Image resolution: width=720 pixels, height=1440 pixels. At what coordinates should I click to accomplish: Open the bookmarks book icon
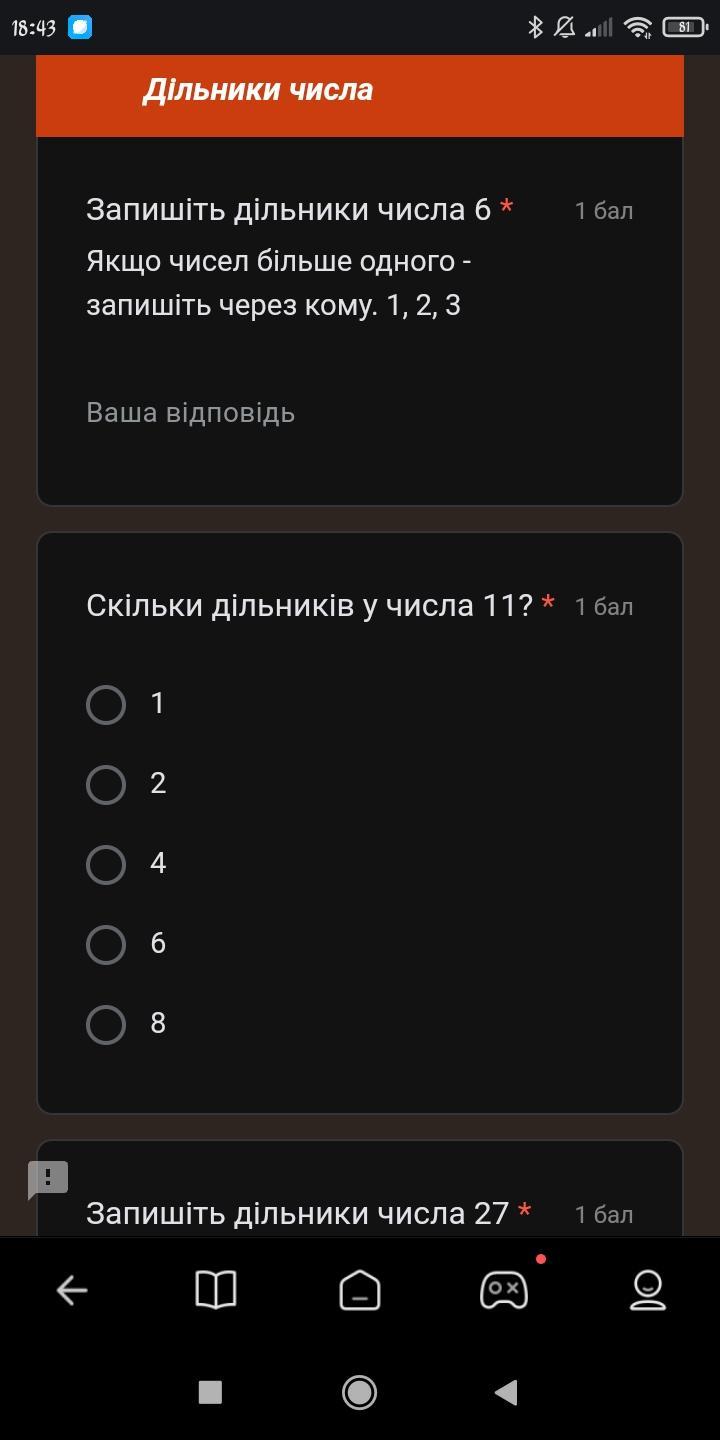(216, 1291)
